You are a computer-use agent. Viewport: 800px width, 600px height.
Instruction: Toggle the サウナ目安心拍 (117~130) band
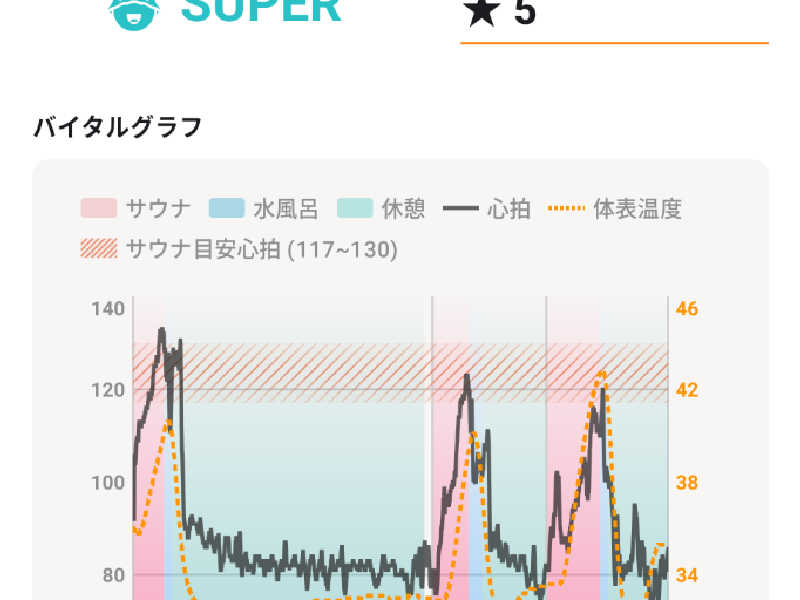click(239, 249)
